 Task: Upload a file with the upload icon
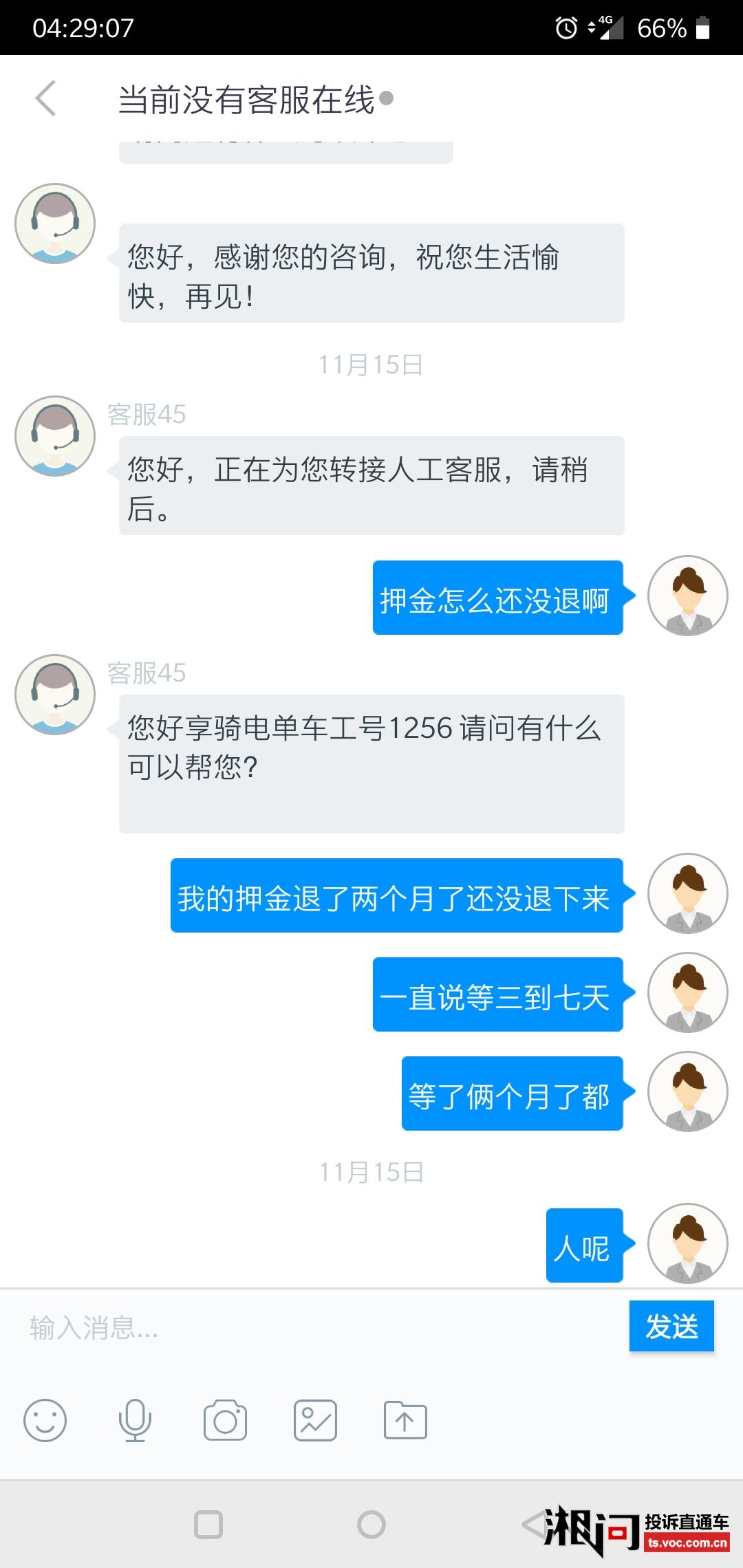[405, 1420]
